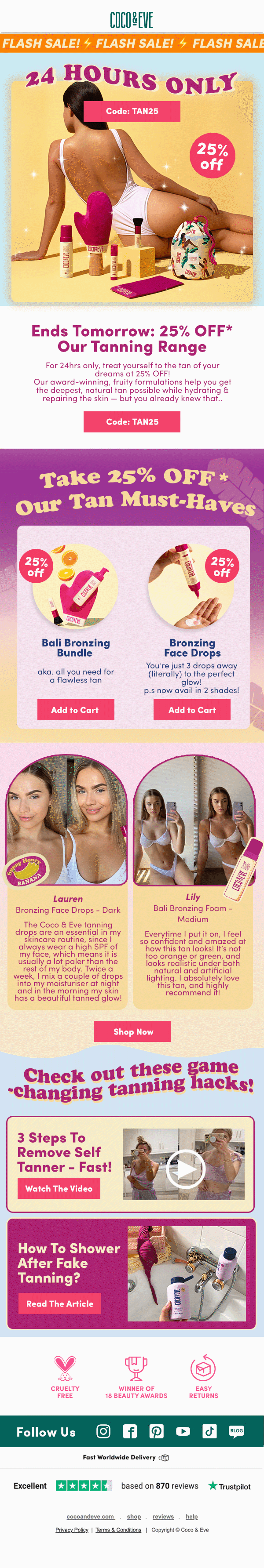264x1568 pixels.
Task: Tap the Code: TAN25 button under the tanning range text
Action: (x=132, y=422)
